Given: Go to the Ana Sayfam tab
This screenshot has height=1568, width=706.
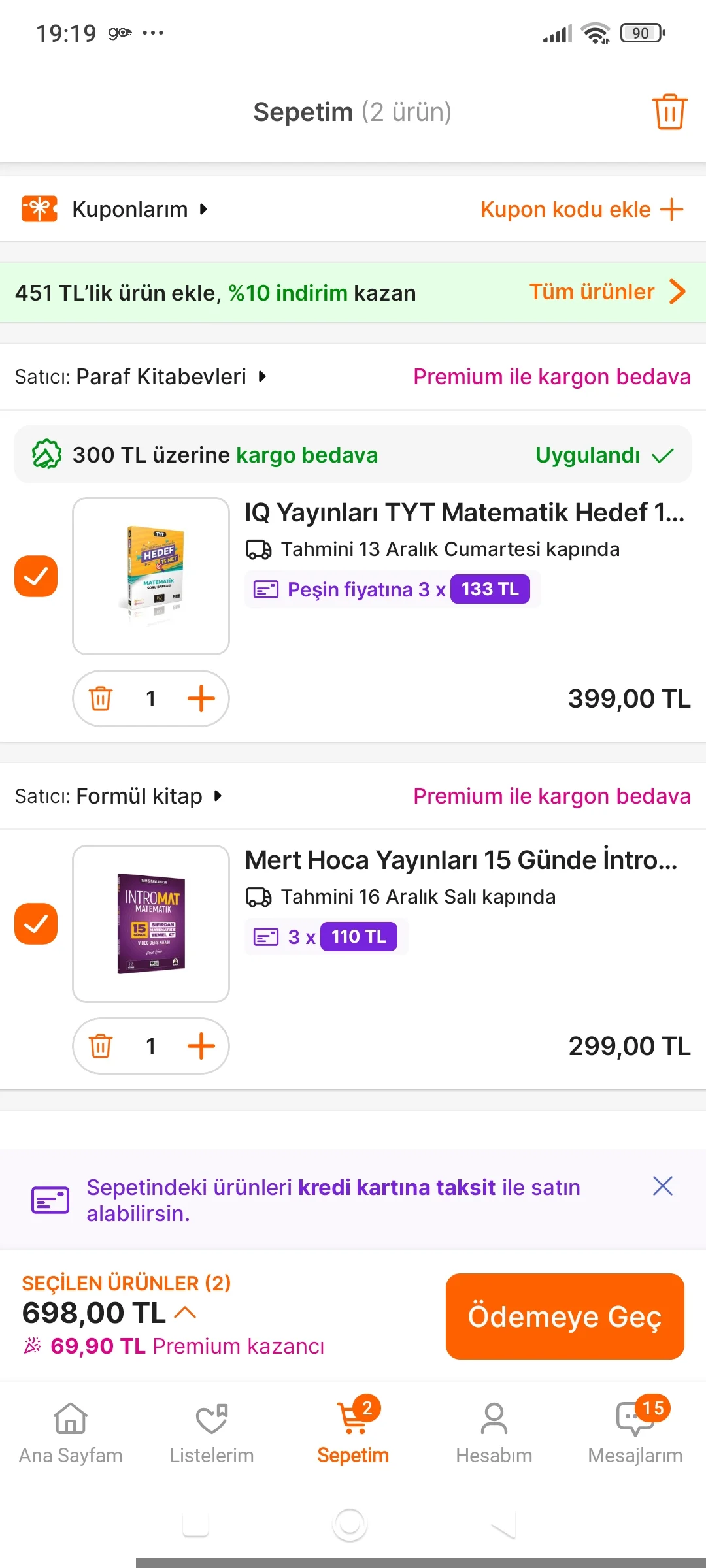Looking at the screenshot, I should pos(71,1431).
